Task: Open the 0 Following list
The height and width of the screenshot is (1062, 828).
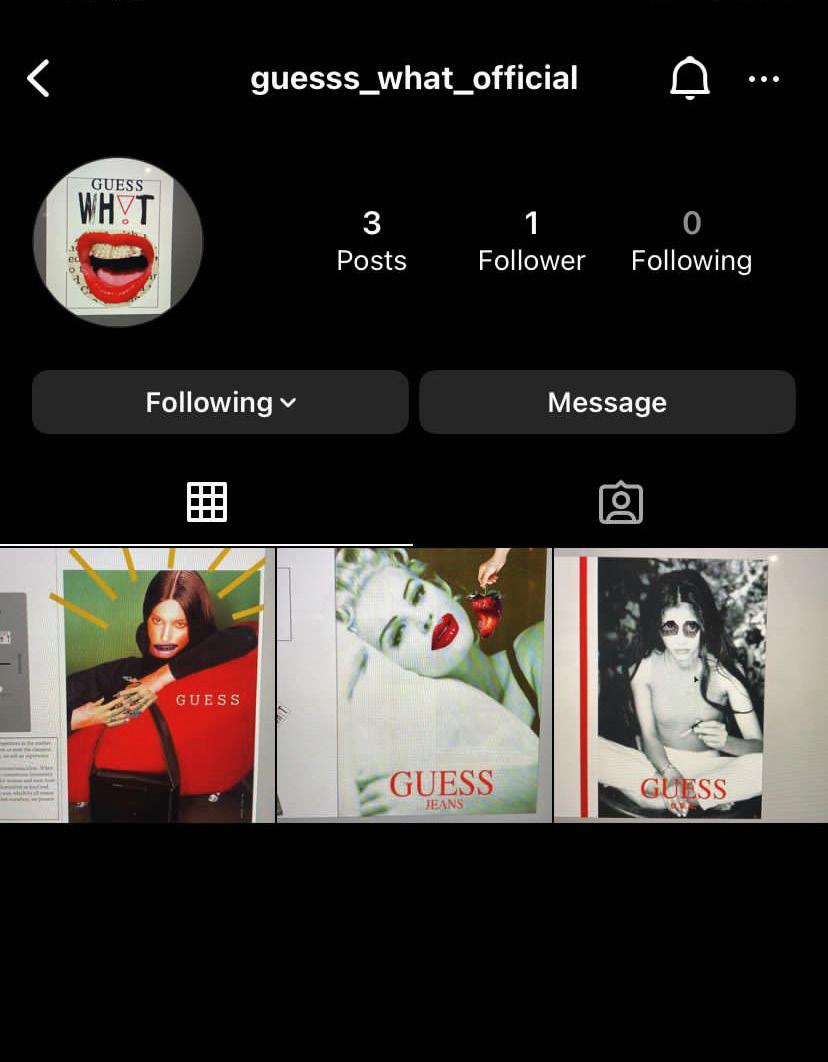Action: (x=691, y=241)
